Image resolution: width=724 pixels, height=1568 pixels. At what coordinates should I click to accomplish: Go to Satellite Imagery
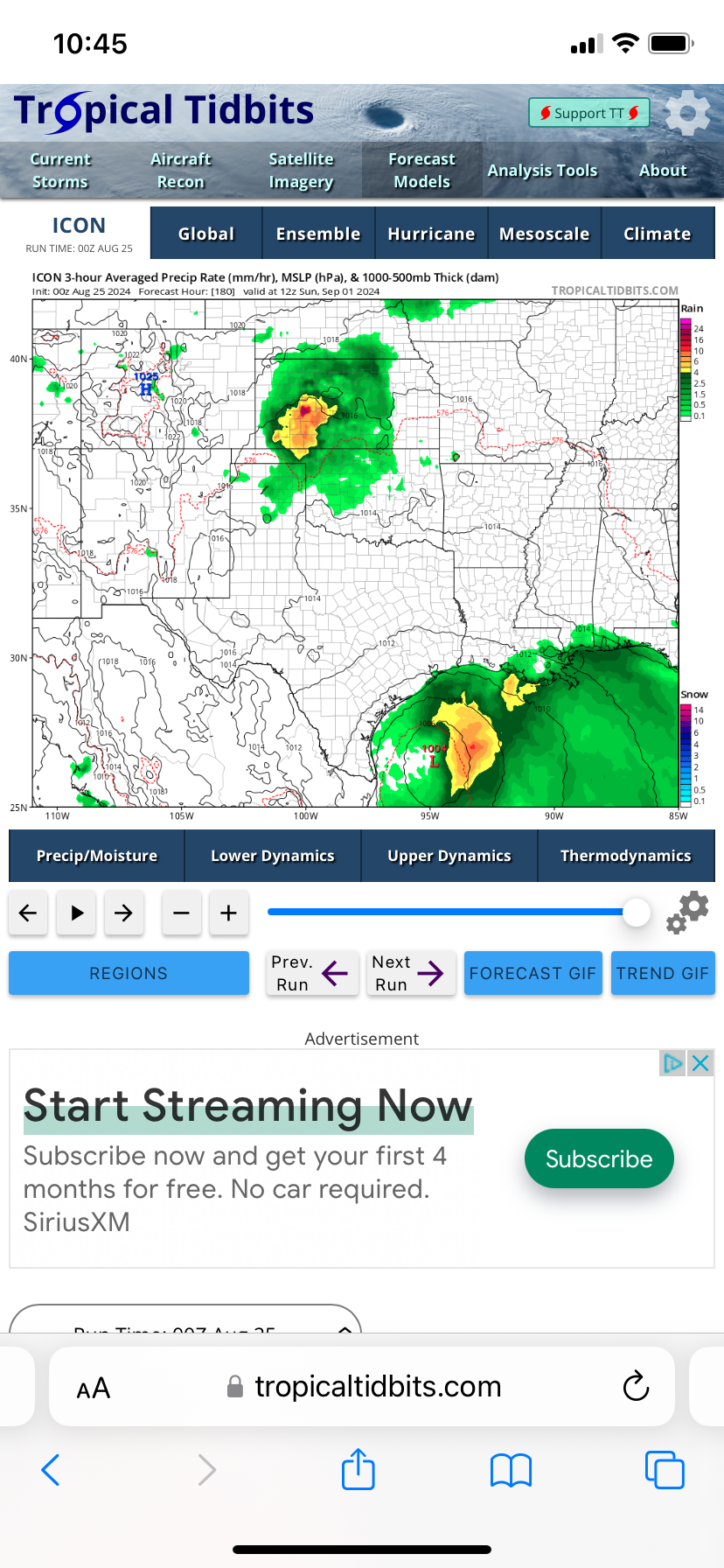[x=301, y=171]
